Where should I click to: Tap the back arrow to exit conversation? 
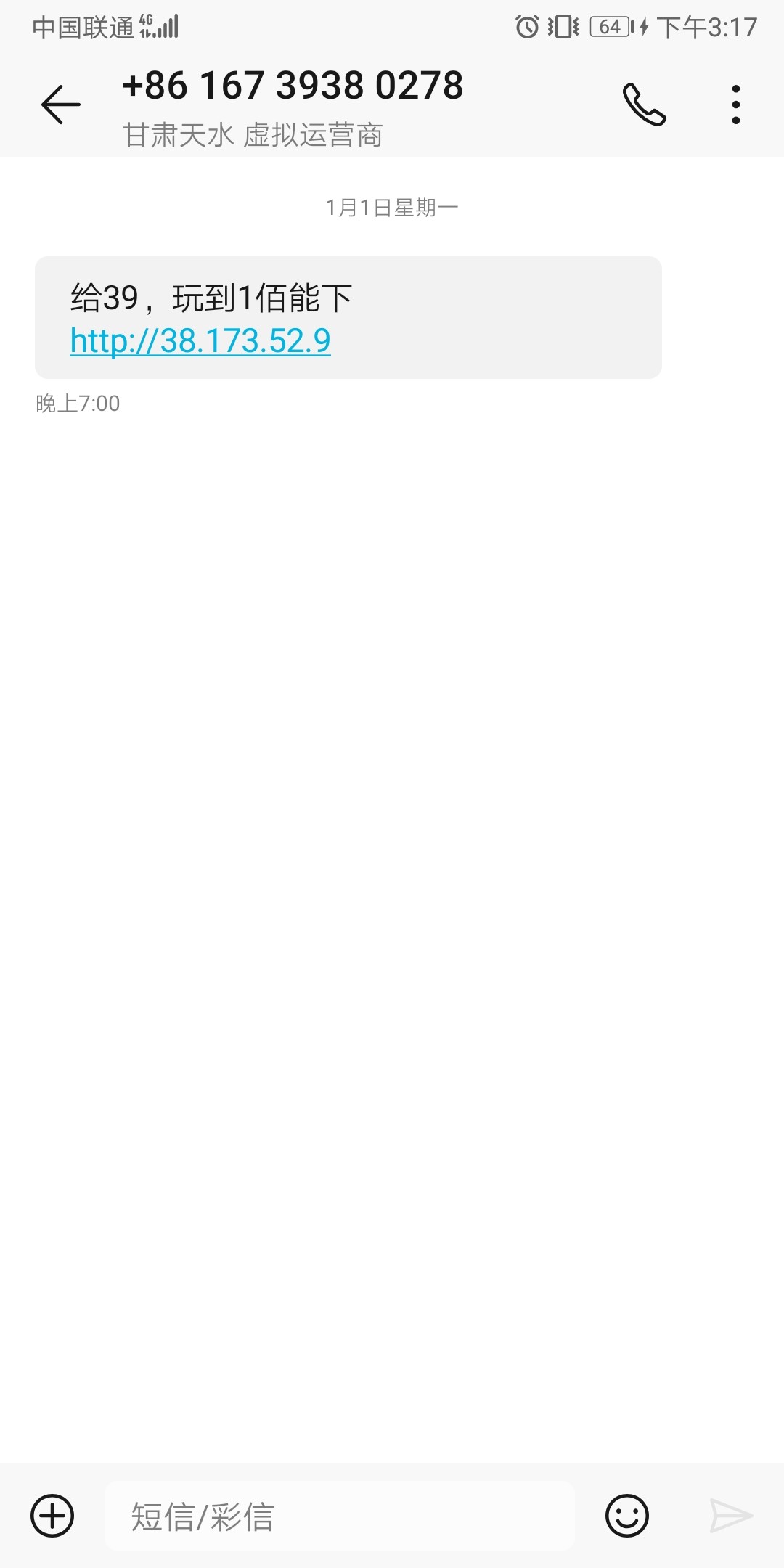click(61, 104)
